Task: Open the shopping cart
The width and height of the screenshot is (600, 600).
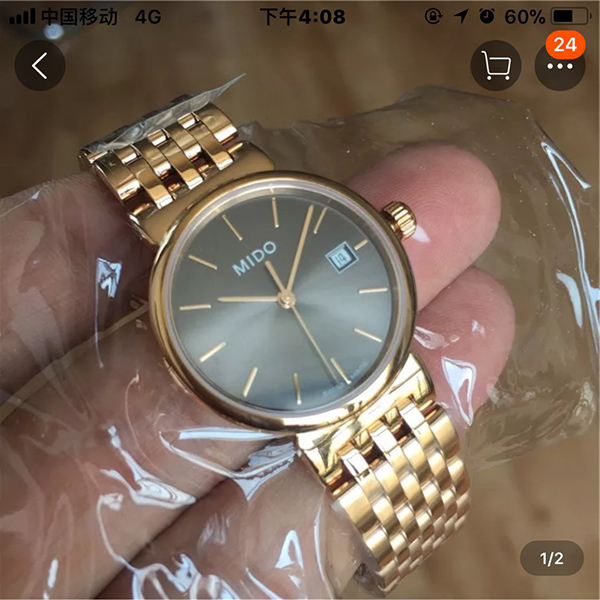Action: click(496, 66)
